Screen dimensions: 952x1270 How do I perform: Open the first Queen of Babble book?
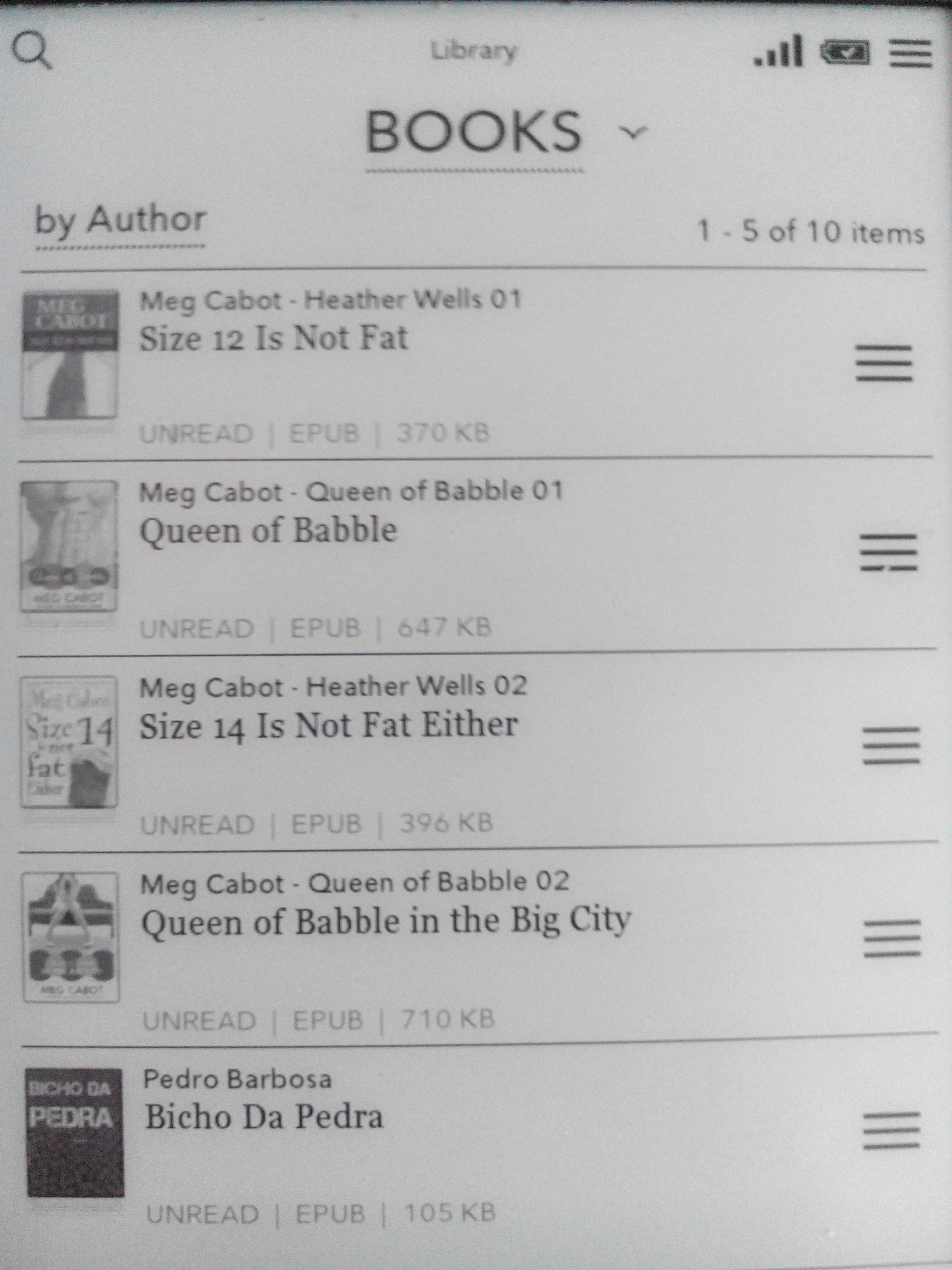(x=268, y=530)
